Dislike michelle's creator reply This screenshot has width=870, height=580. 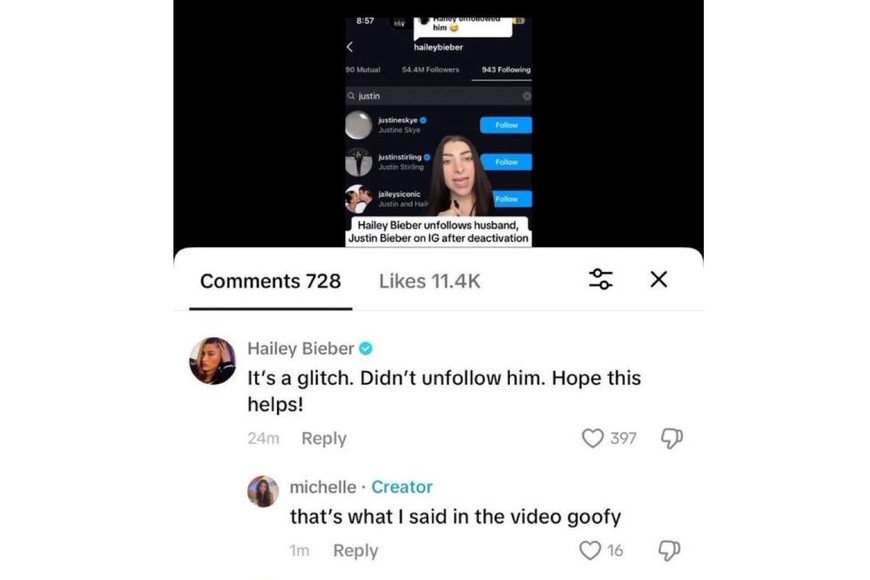point(668,550)
